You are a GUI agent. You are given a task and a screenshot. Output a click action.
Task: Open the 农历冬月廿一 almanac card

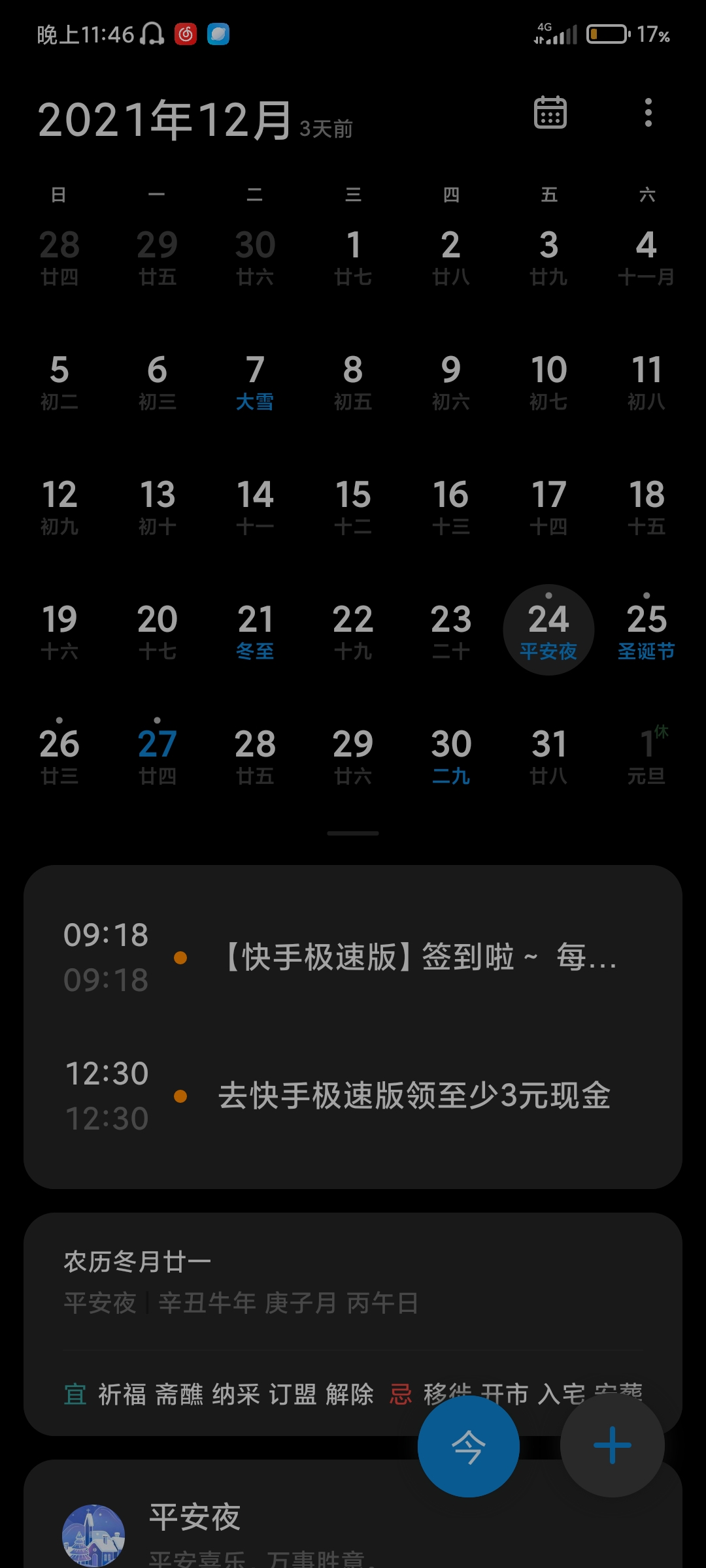point(353,1324)
